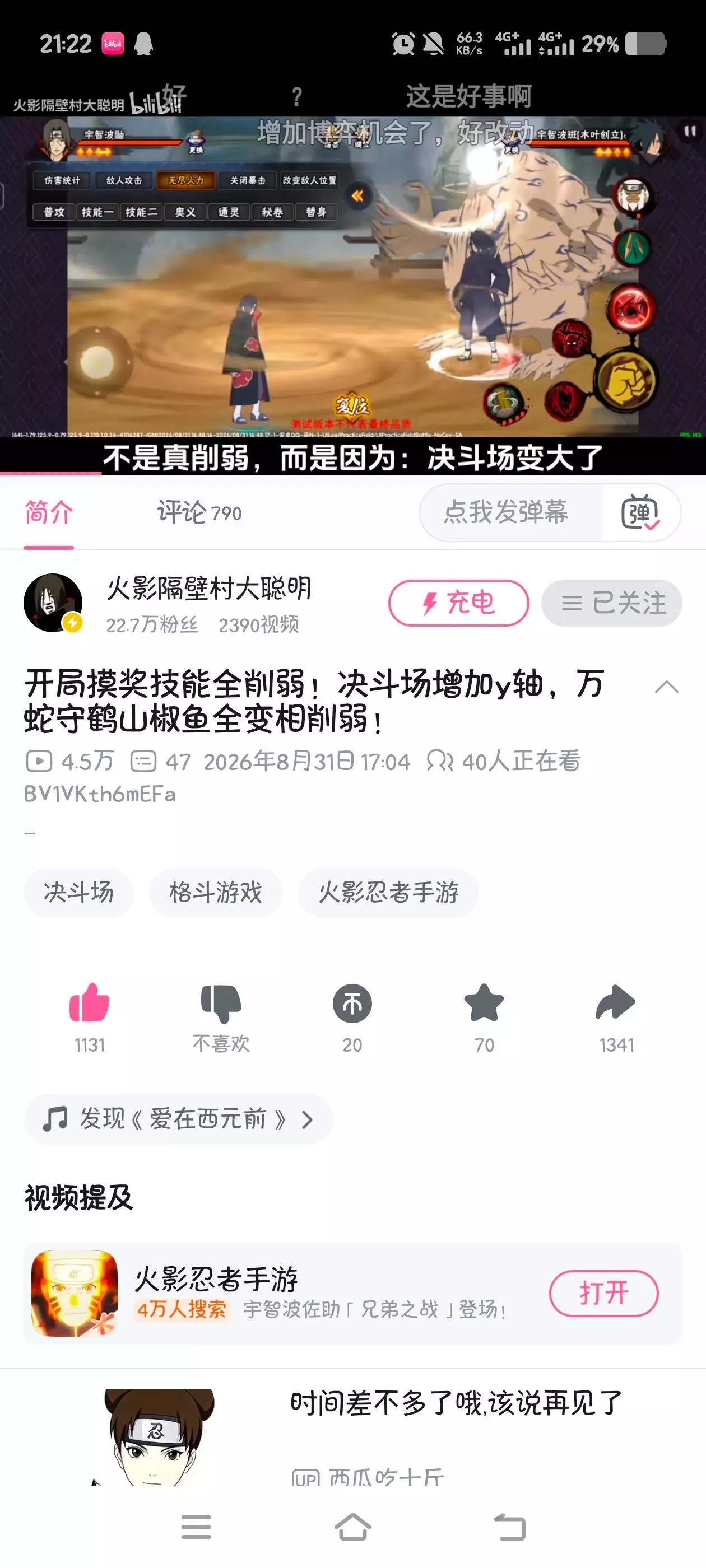Image resolution: width=706 pixels, height=1568 pixels.
Task: Open 火影隔壁村大聪明's profile avatar
Action: point(53,603)
